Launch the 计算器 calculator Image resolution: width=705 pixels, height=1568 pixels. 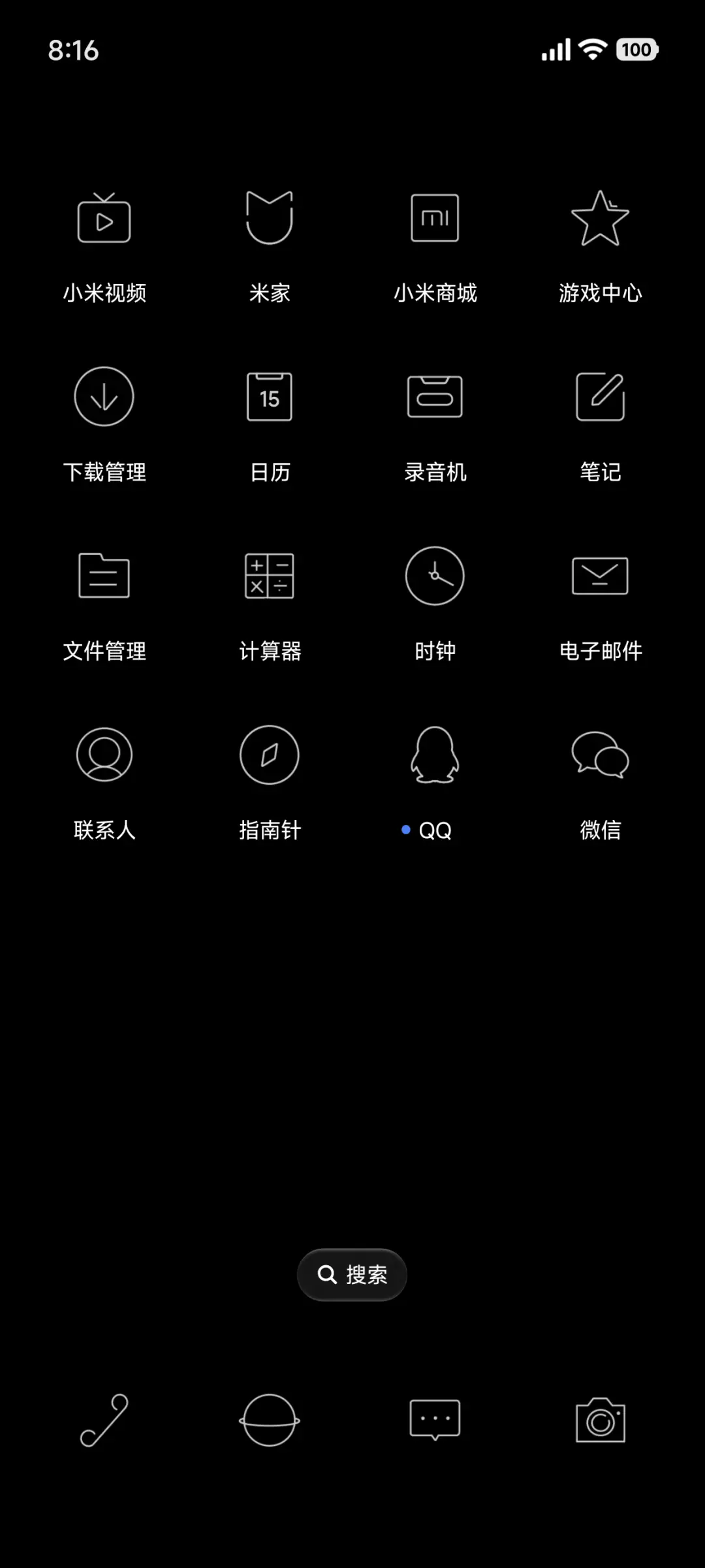click(270, 576)
